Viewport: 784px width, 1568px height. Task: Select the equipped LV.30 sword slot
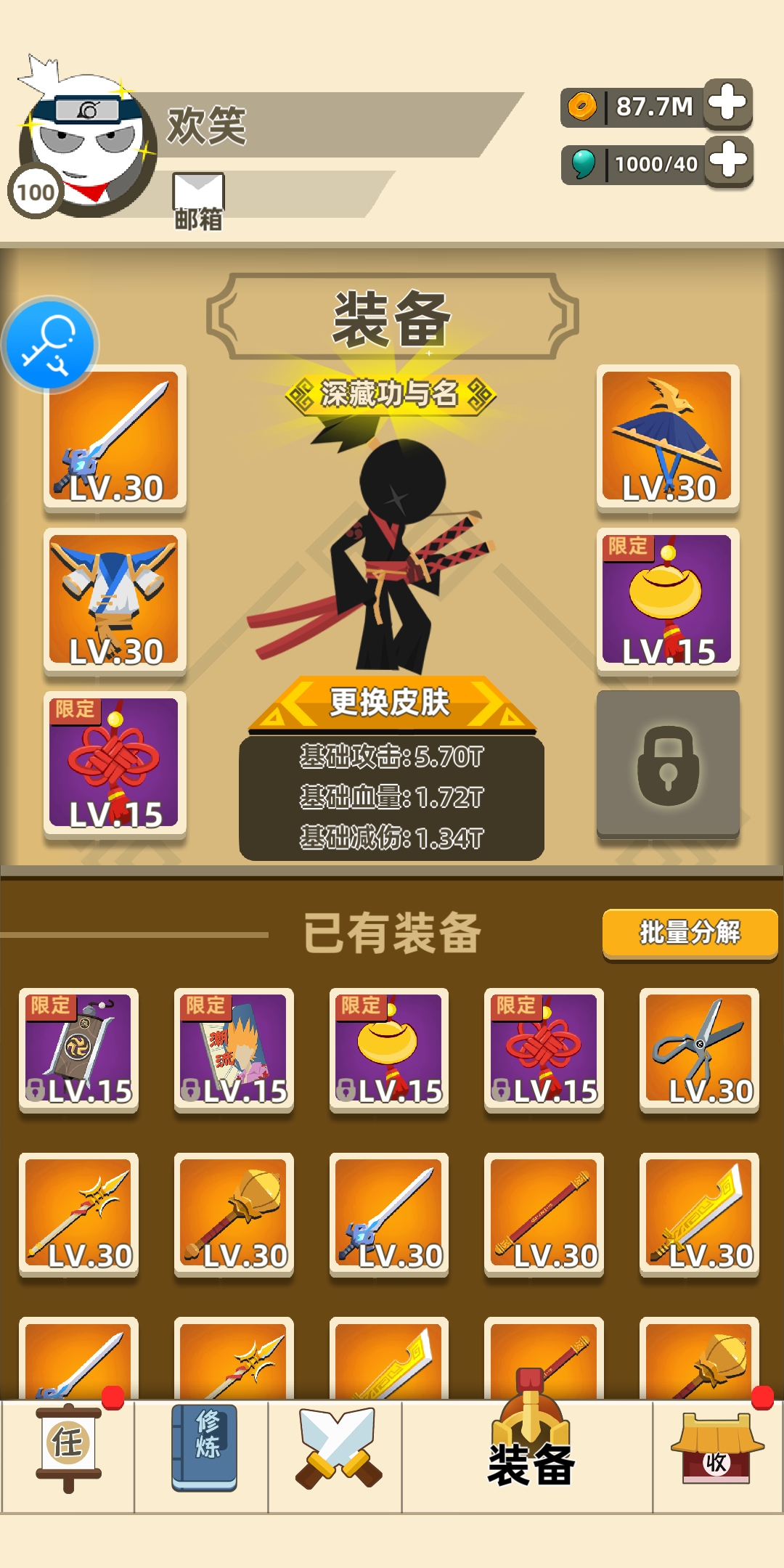115,438
